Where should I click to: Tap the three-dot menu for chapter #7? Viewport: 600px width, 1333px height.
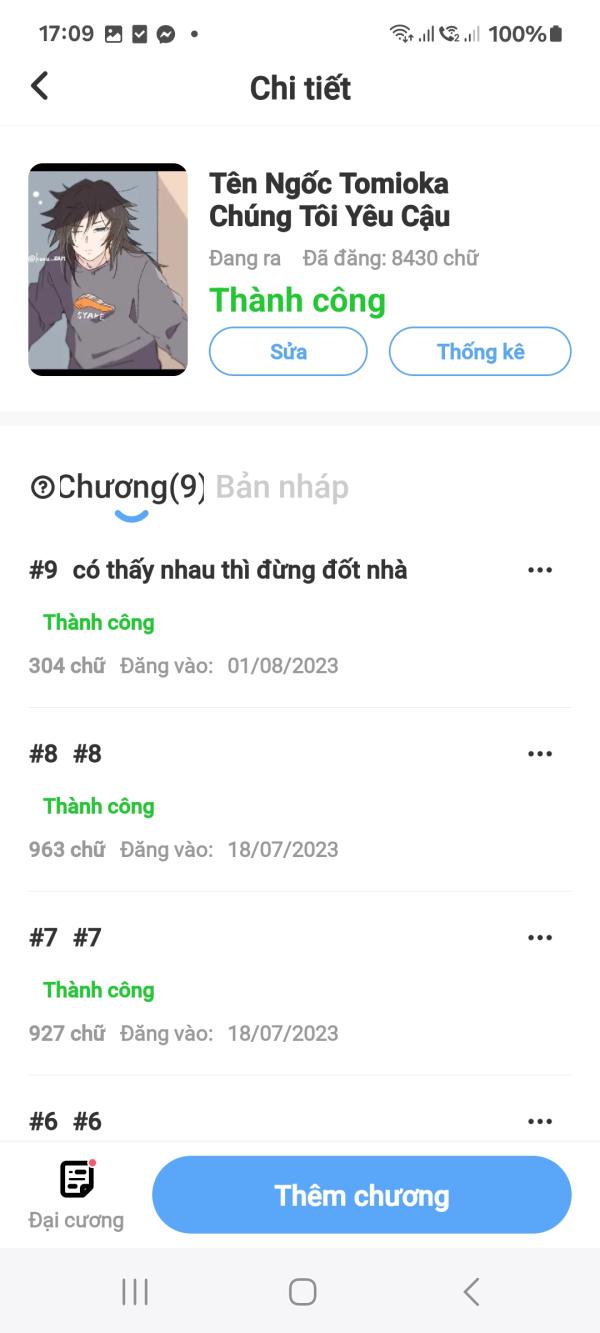tap(540, 938)
